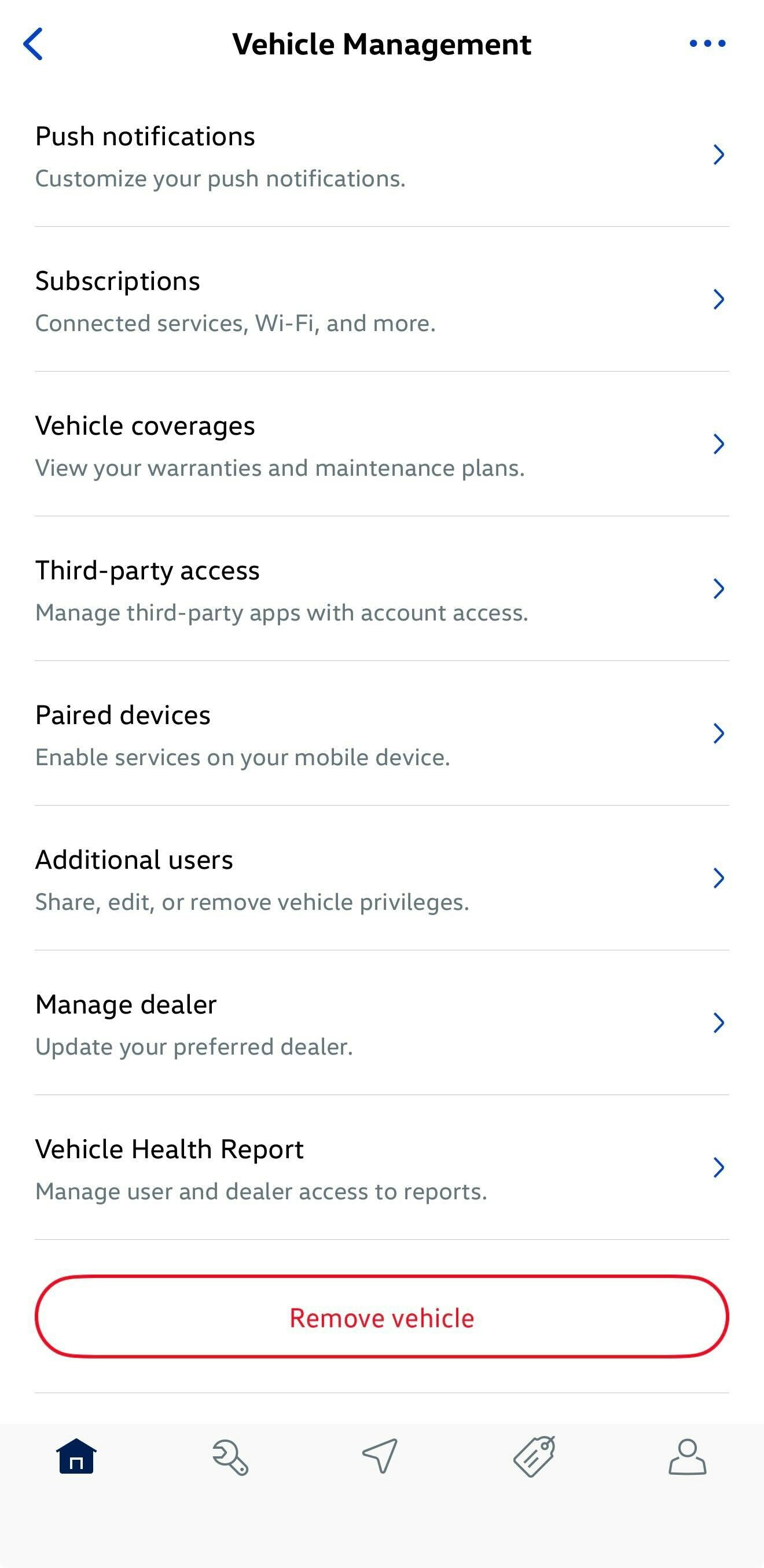Open Paired devices
764x1568 pixels.
[381, 735]
